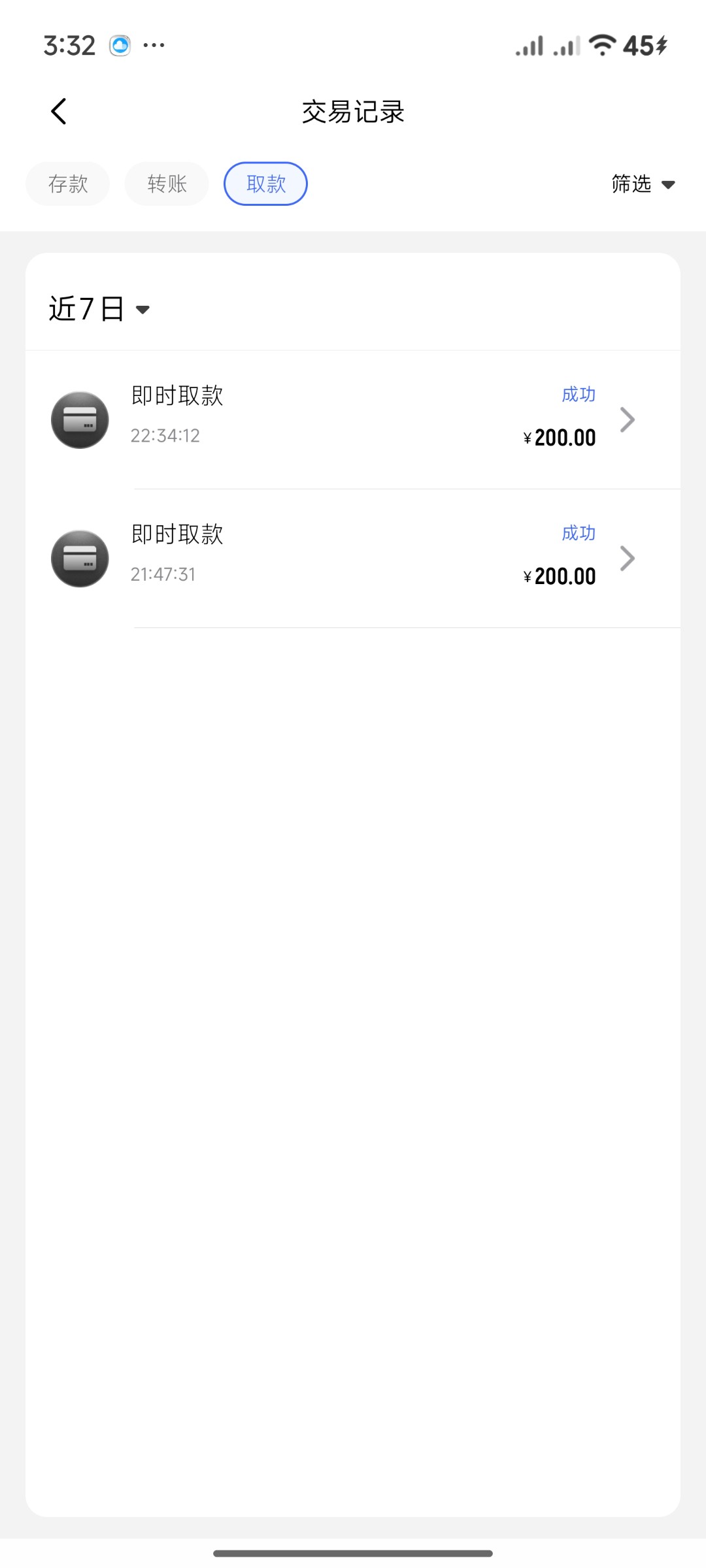The image size is (706, 1568).
Task: Open the withdrawal record at 22:34:12
Action: (x=353, y=419)
